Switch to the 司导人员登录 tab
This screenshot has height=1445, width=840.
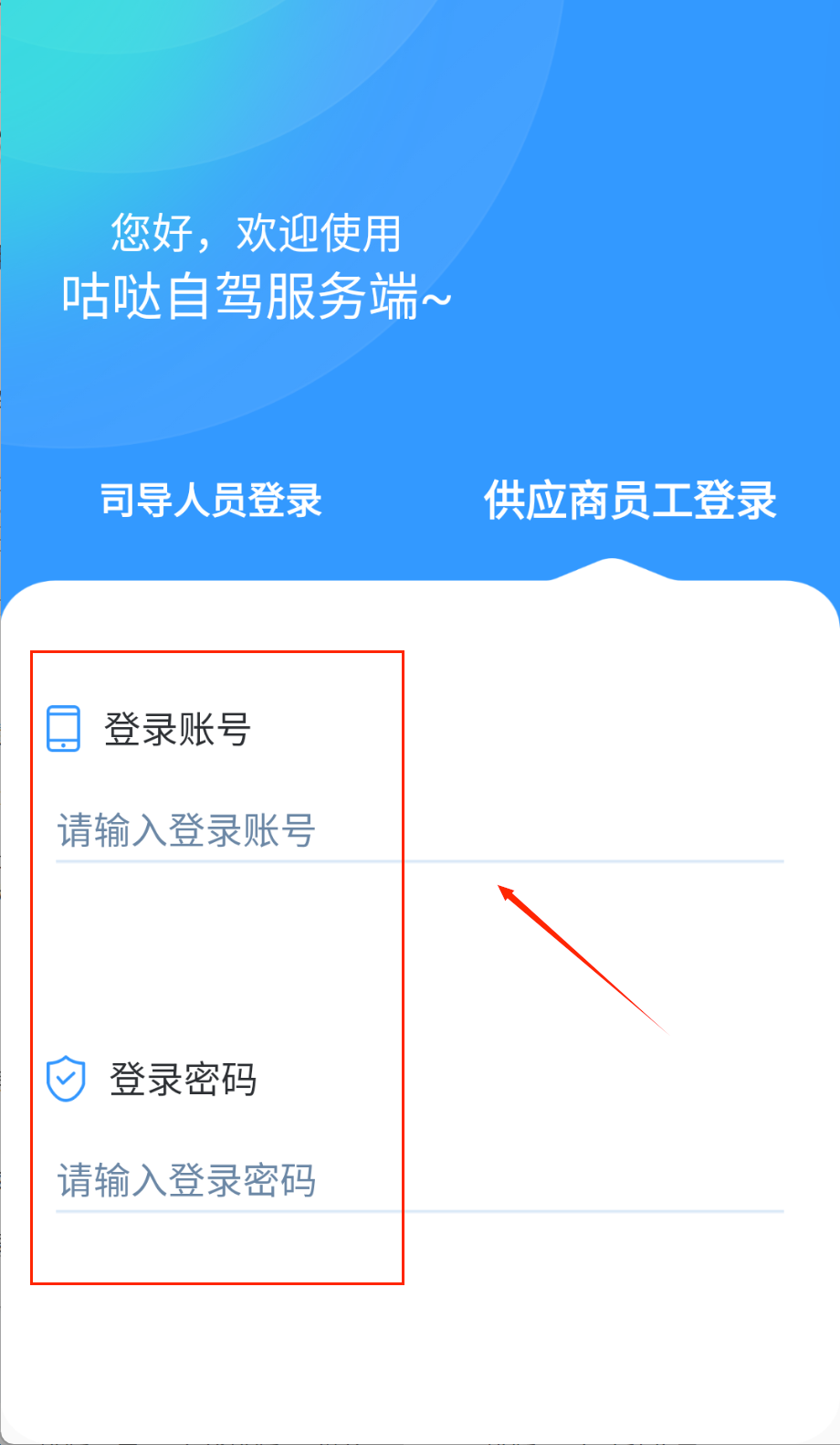pyautogui.click(x=211, y=501)
